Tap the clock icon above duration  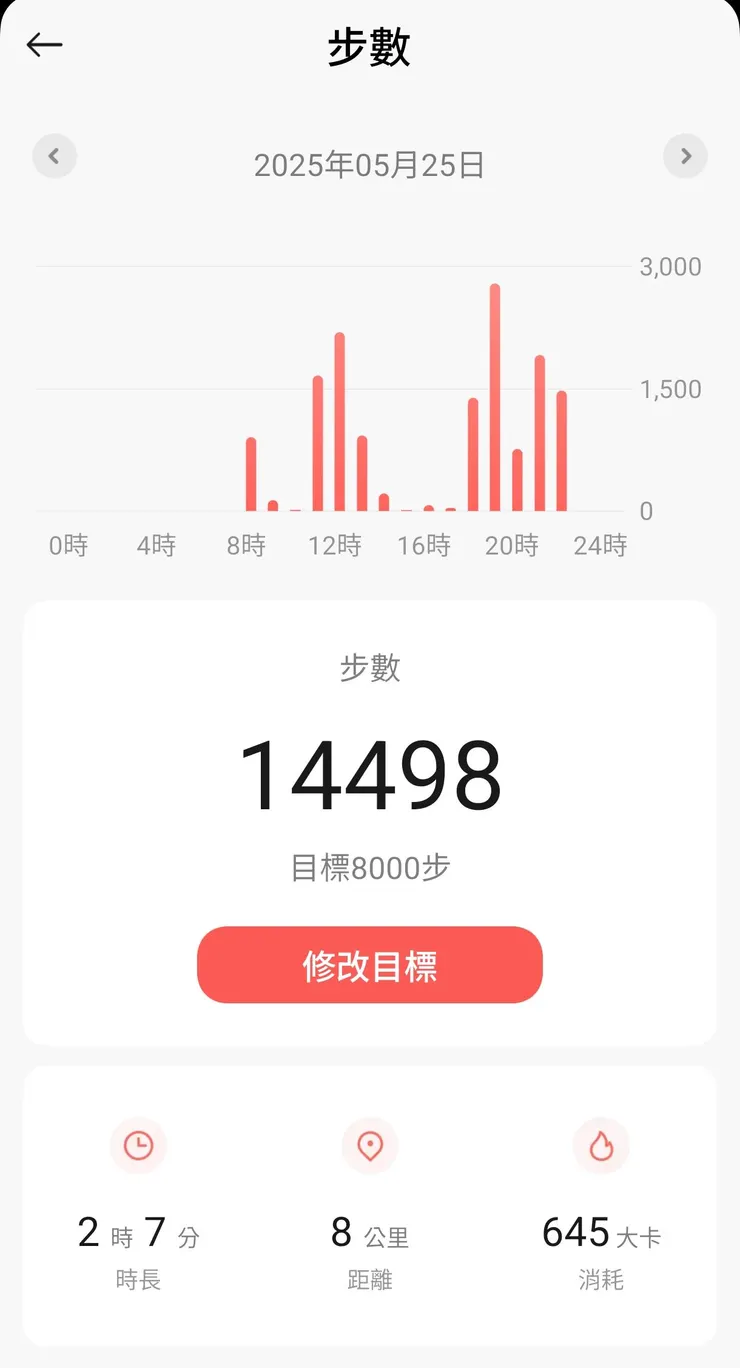click(138, 1147)
